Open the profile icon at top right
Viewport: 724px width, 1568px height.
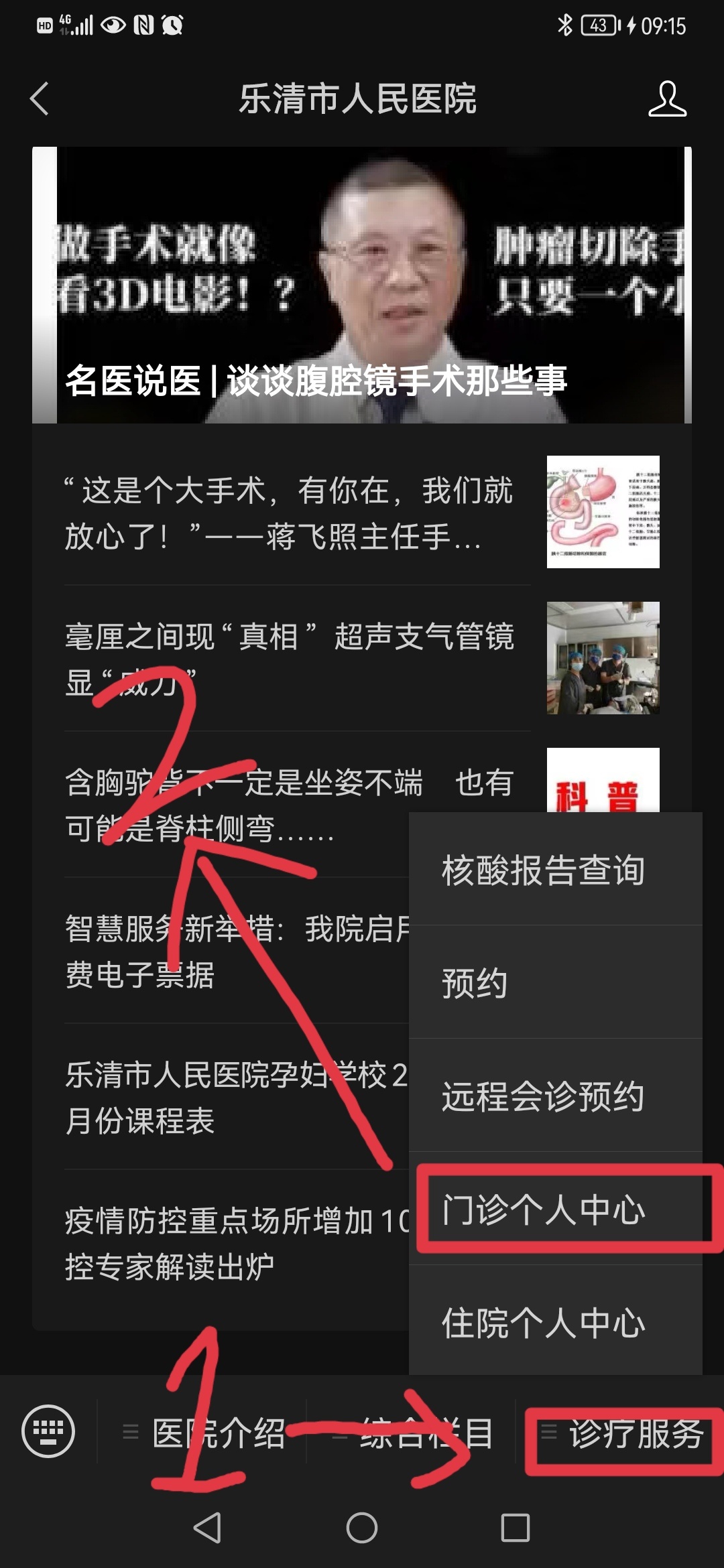[667, 99]
